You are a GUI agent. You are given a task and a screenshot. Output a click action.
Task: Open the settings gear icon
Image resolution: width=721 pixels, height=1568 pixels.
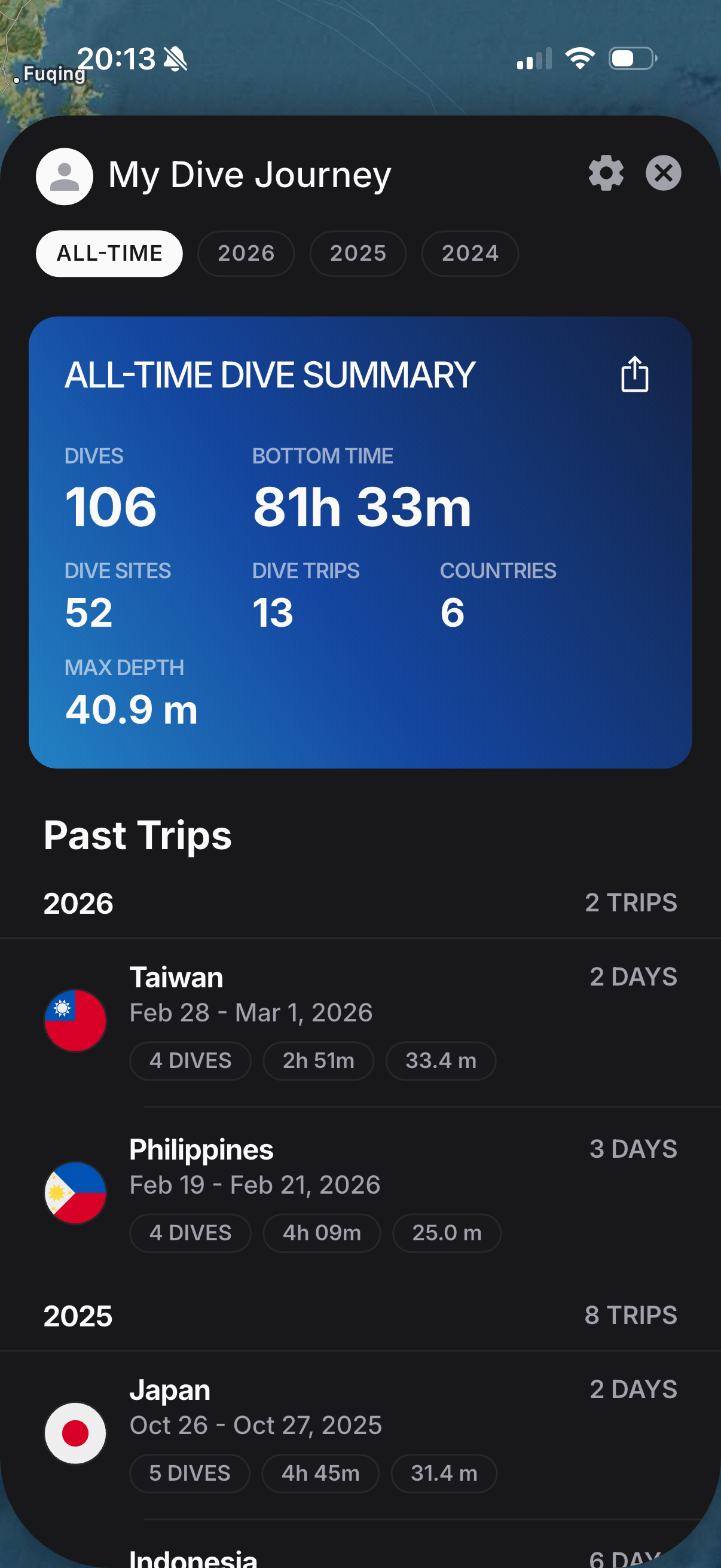(x=606, y=173)
